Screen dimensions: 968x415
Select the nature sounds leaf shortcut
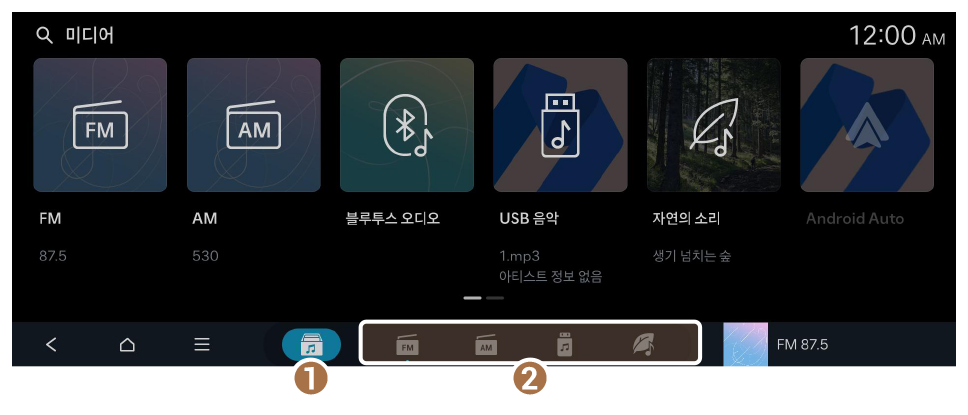[x=643, y=345]
